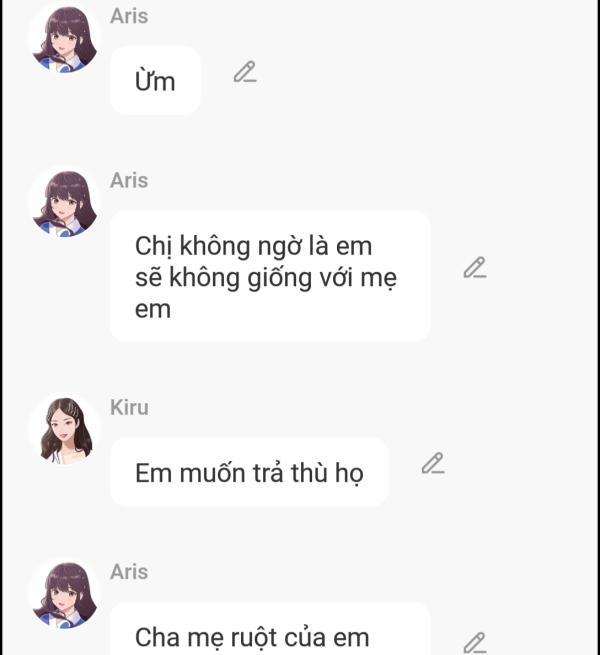Edit the "Cha mẹ ruột của em" message
The height and width of the screenshot is (655, 600).
tap(475, 641)
